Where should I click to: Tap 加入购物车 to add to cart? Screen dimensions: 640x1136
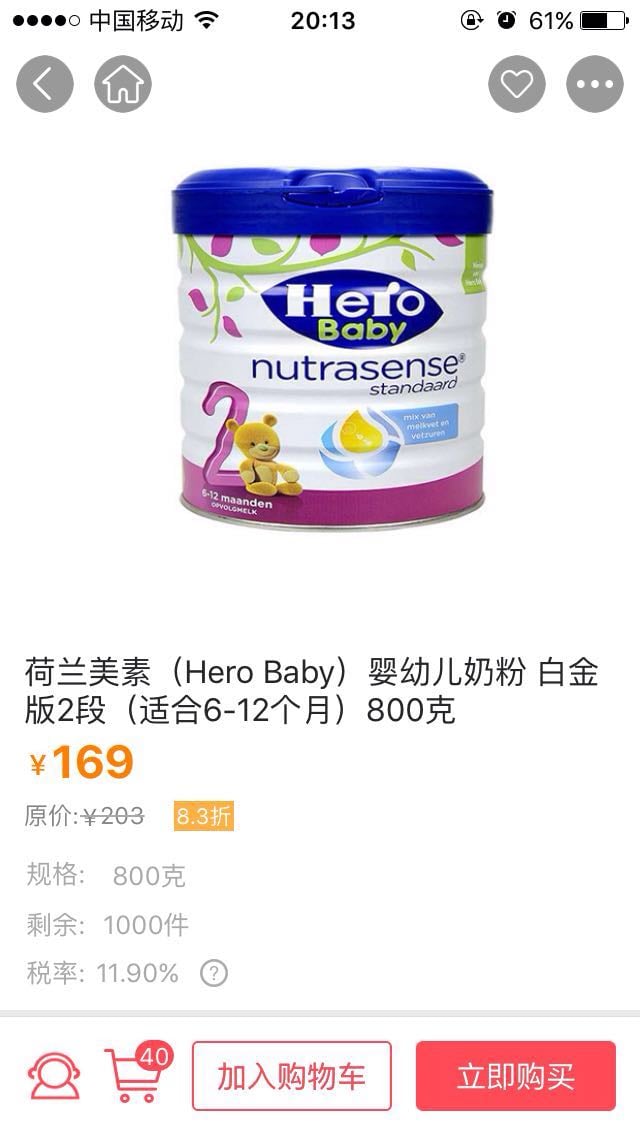pos(291,1076)
